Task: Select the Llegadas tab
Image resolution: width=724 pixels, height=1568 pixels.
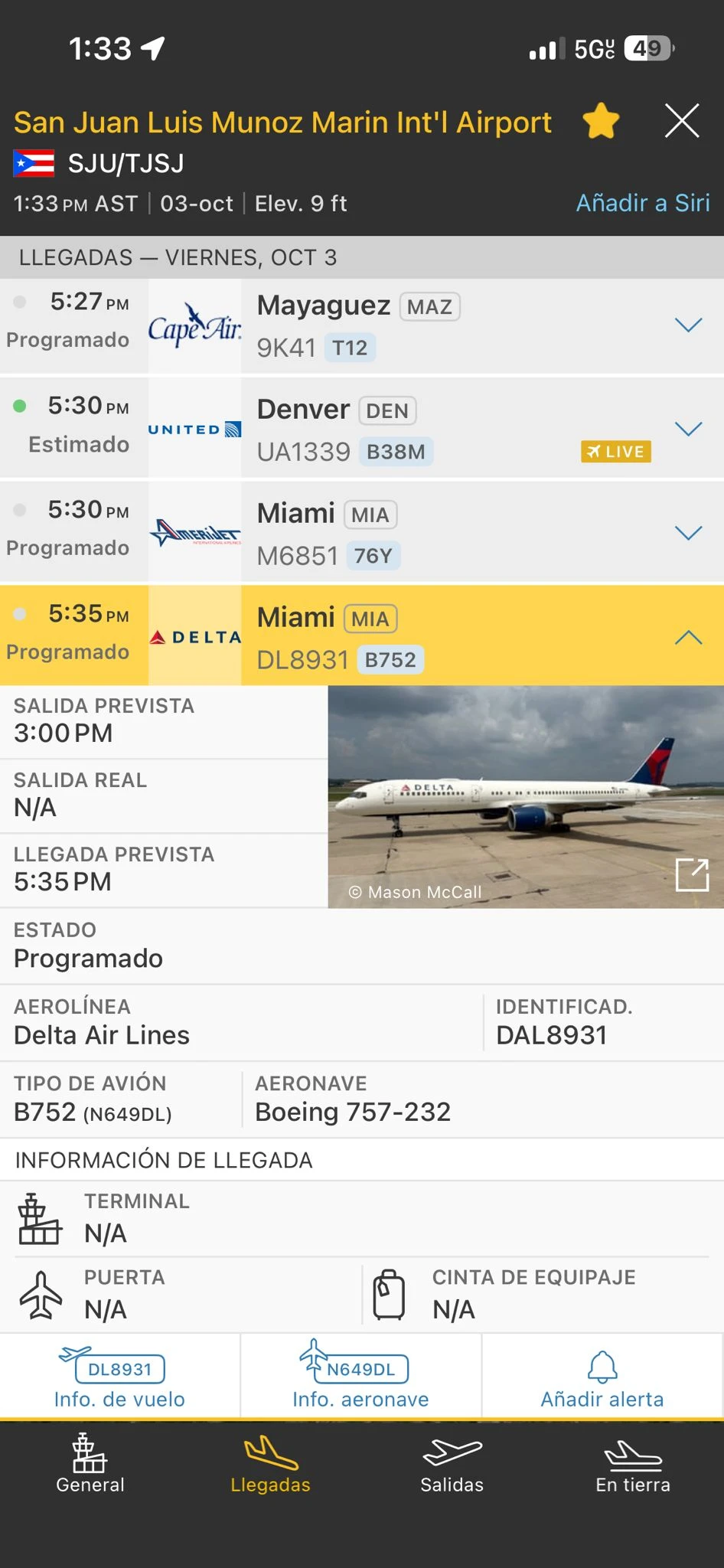Action: pos(271,1464)
